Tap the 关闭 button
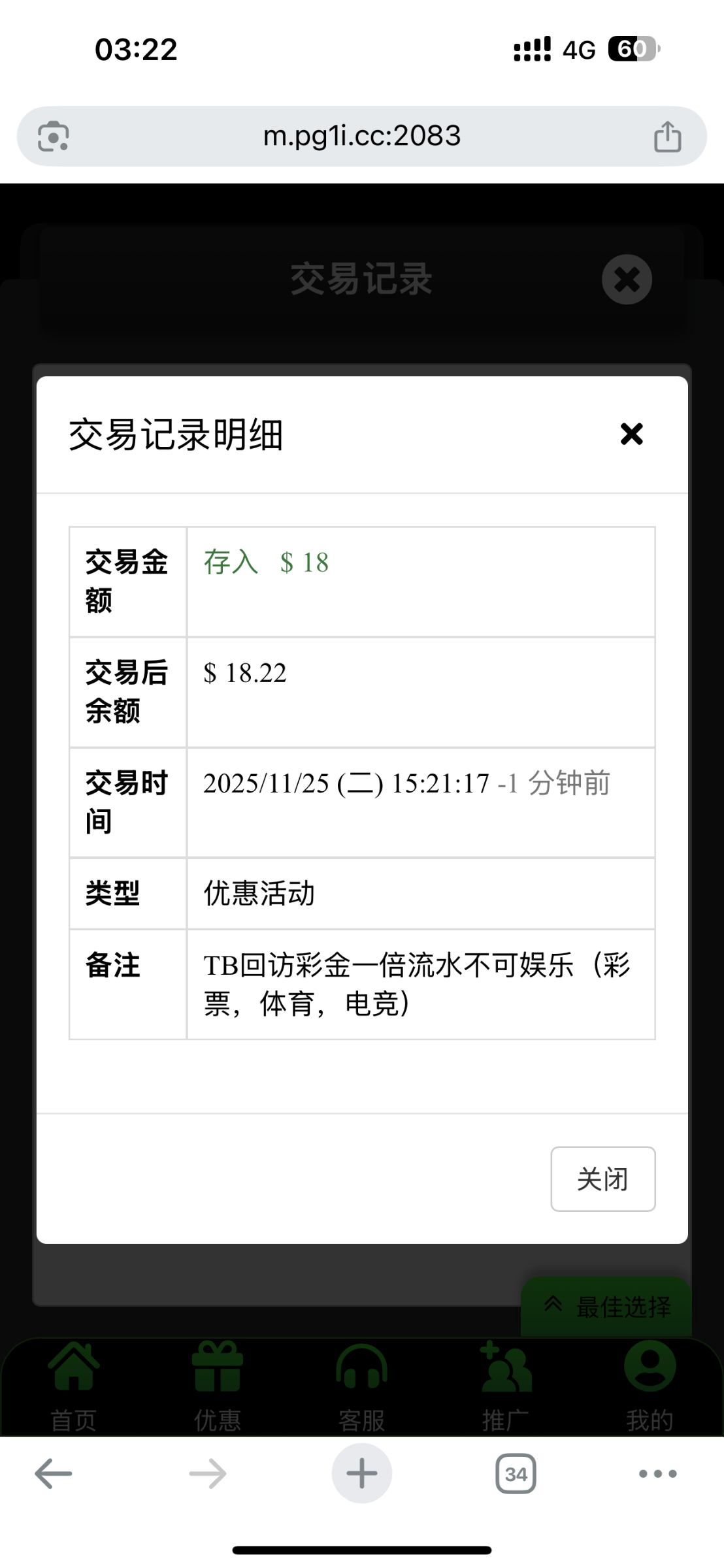 tap(602, 1179)
